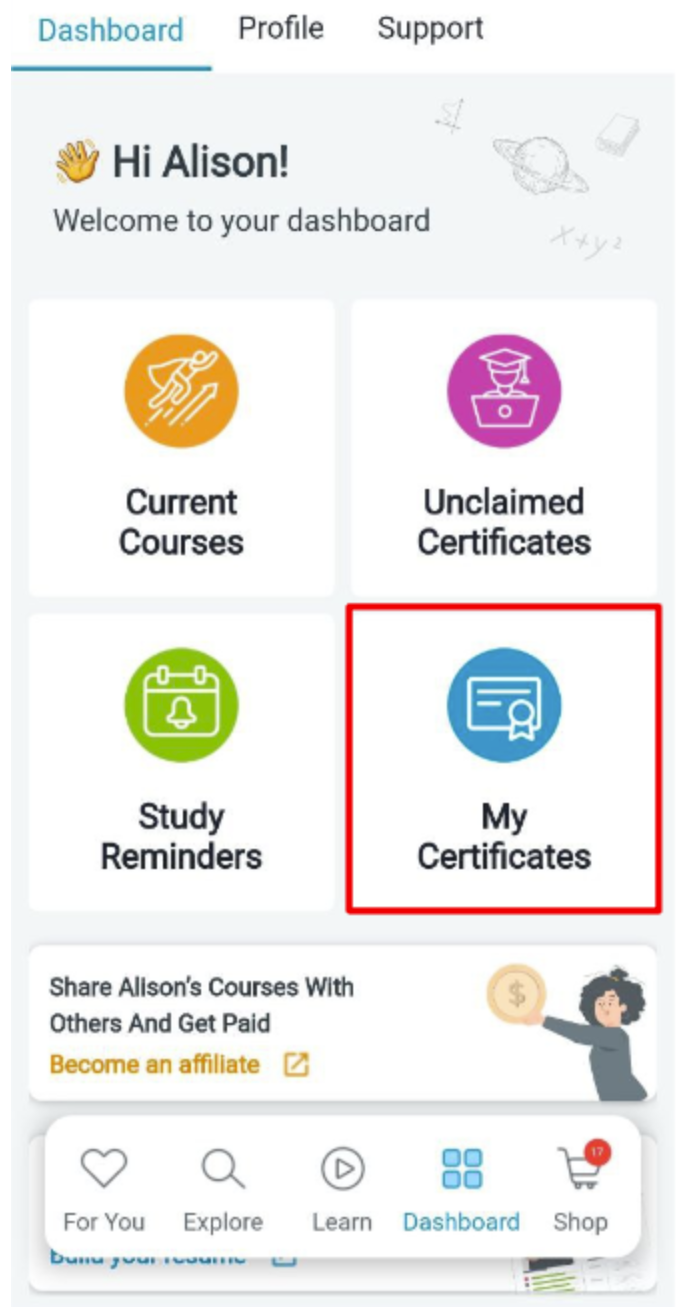Select the Dashboard top tab
The height and width of the screenshot is (1313, 677).
pyautogui.click(x=110, y=30)
